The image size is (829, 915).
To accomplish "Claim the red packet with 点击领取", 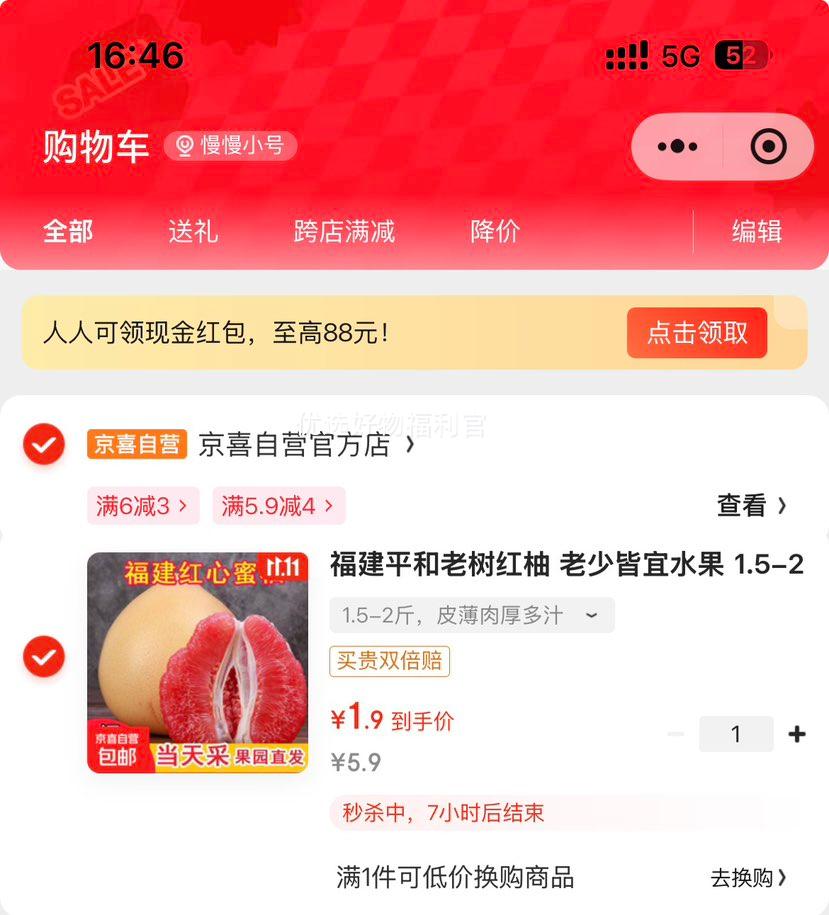I will pos(697,333).
